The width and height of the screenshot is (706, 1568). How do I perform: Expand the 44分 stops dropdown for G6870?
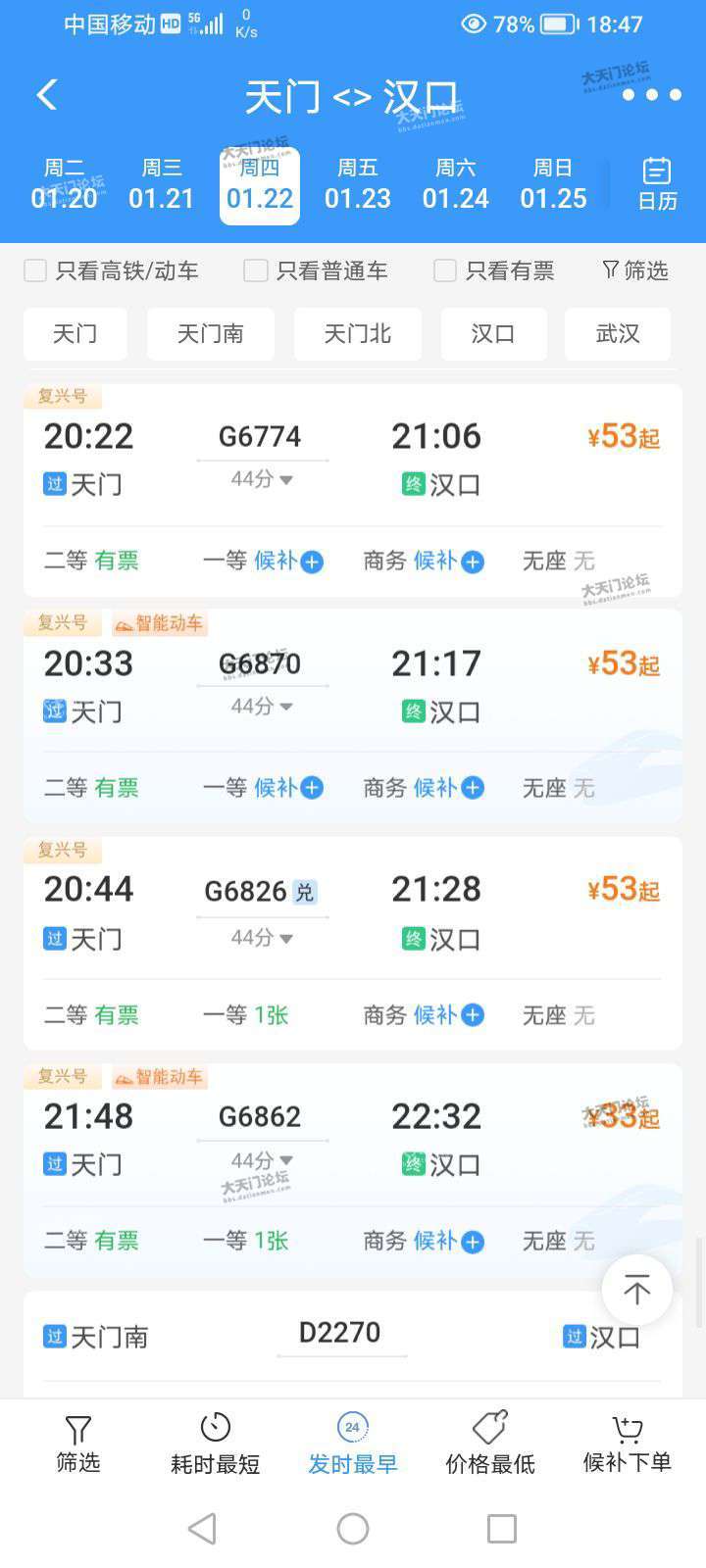[x=262, y=707]
